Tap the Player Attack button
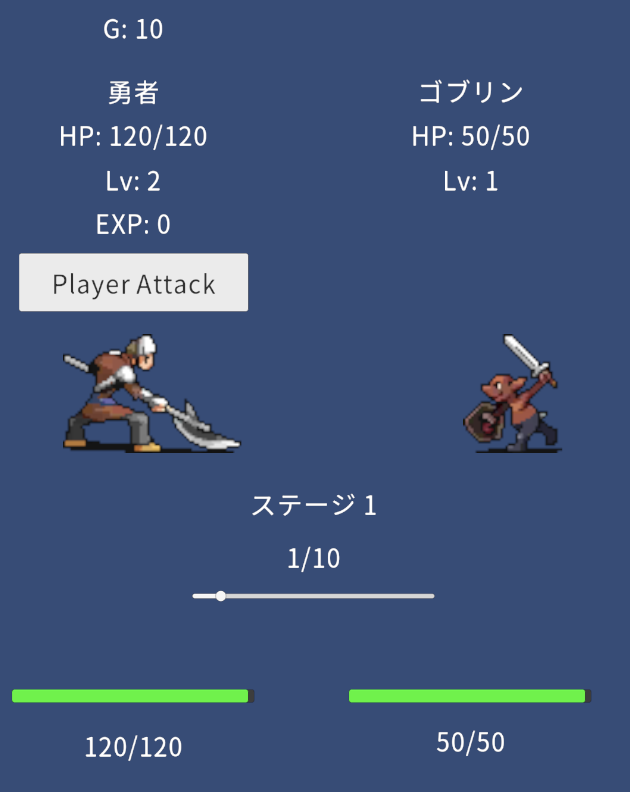 pyautogui.click(x=133, y=283)
